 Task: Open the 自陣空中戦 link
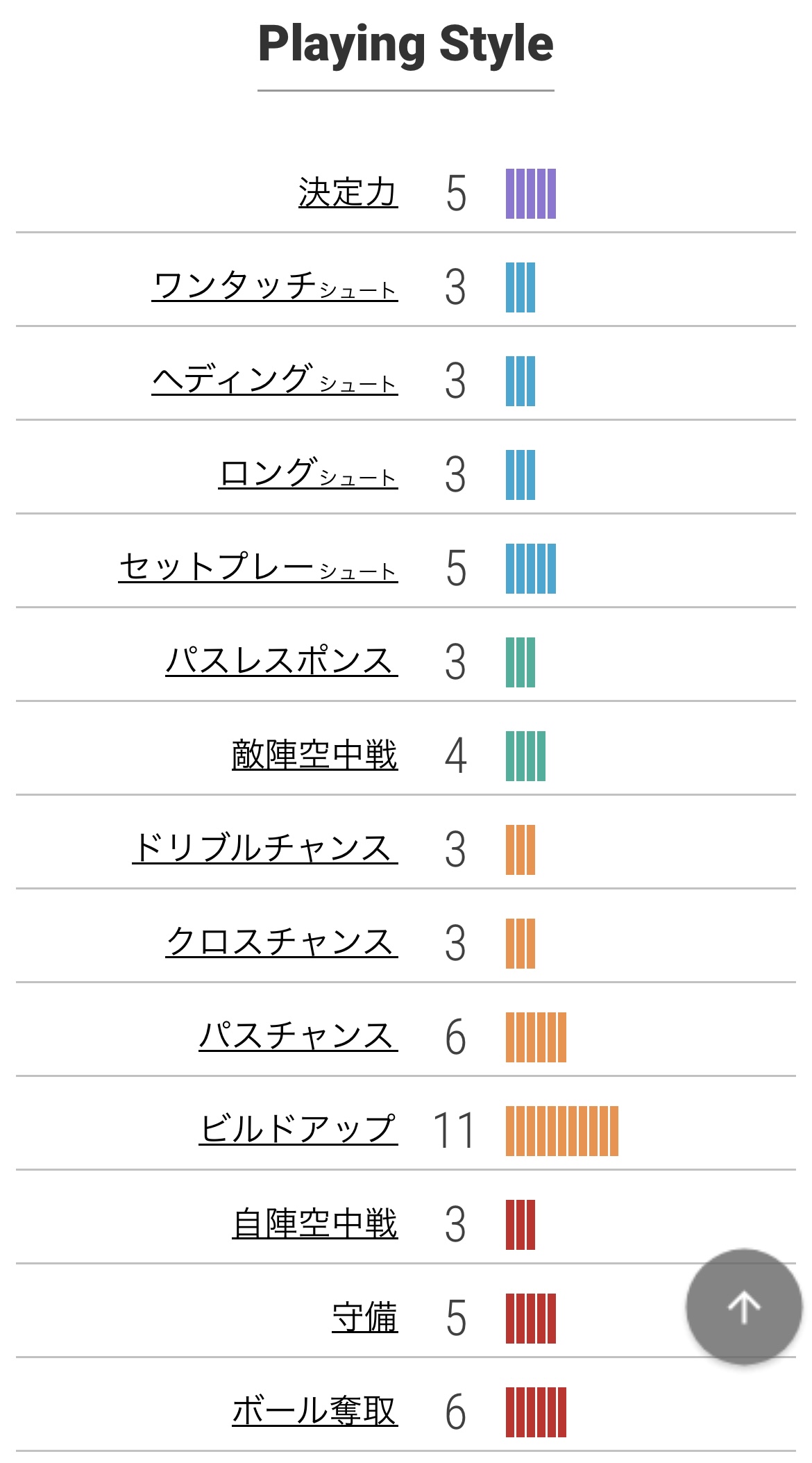pyautogui.click(x=315, y=1223)
